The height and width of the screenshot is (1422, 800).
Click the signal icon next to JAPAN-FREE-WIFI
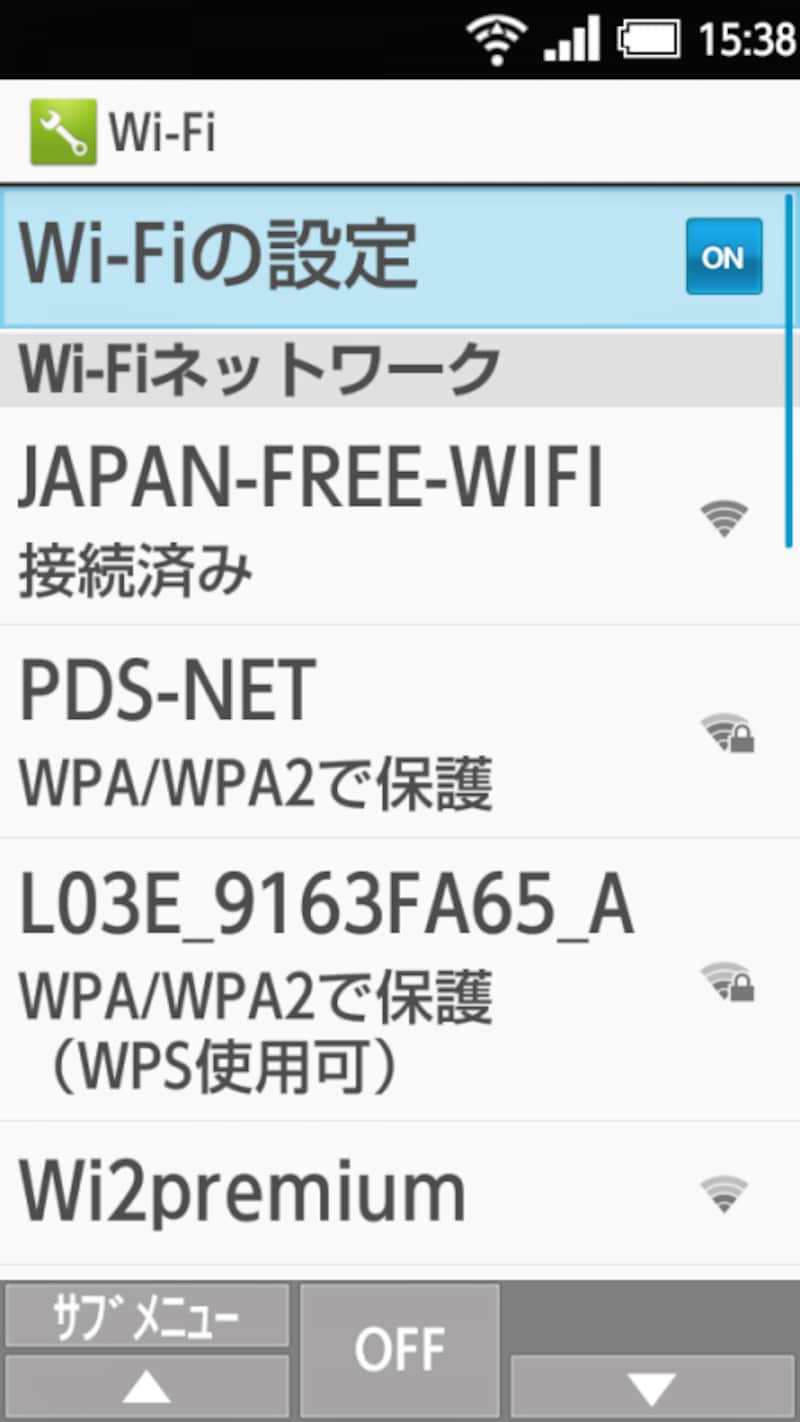point(723,518)
